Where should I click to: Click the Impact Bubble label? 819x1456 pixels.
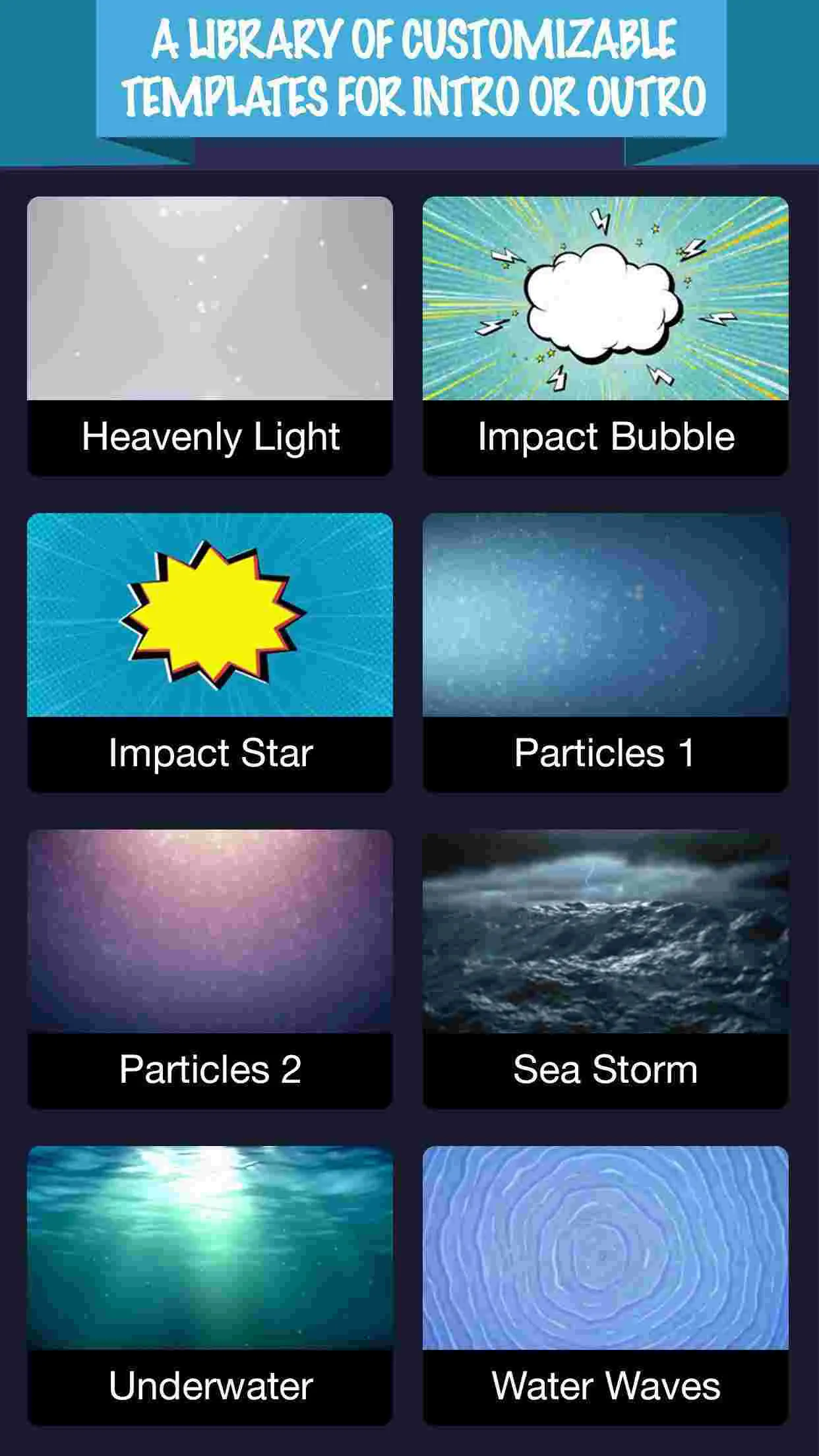coord(607,436)
